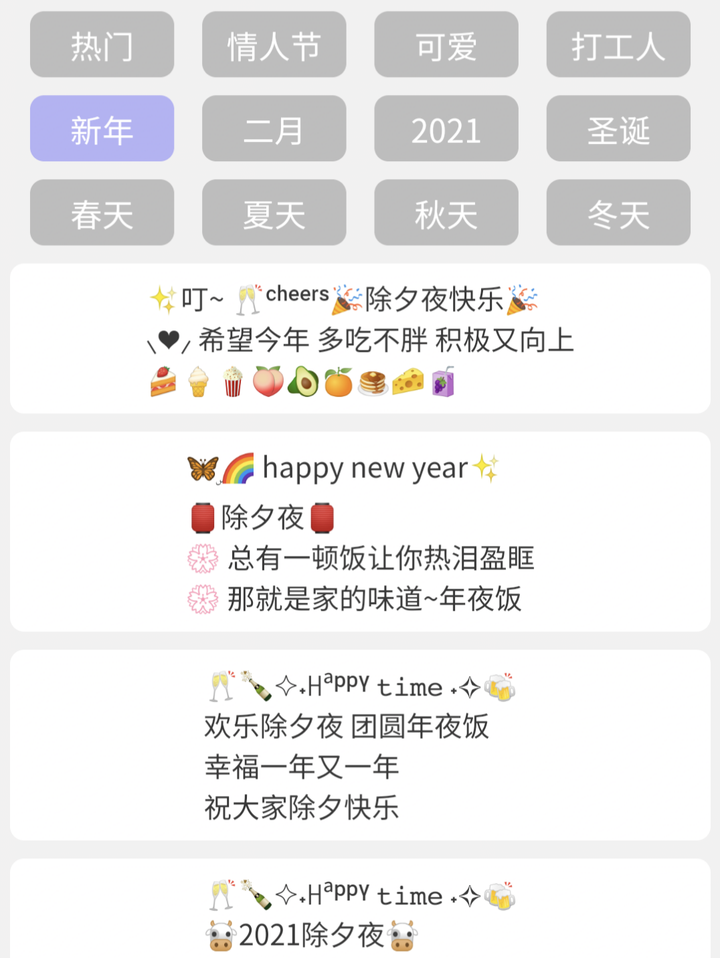The width and height of the screenshot is (720, 958).
Task: Select the 热门 category filter
Action: [101, 45]
